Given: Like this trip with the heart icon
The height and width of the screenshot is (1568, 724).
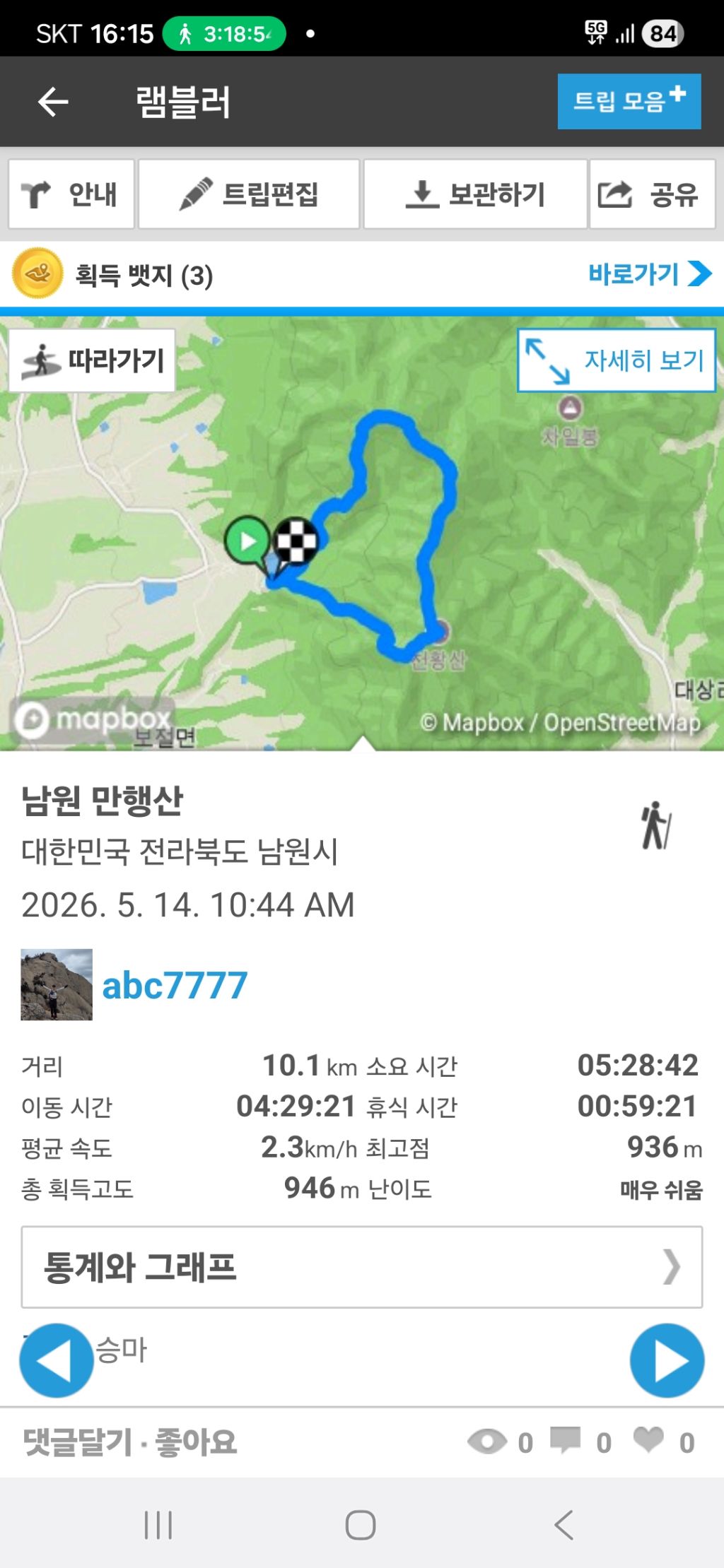Looking at the screenshot, I should [x=648, y=1439].
